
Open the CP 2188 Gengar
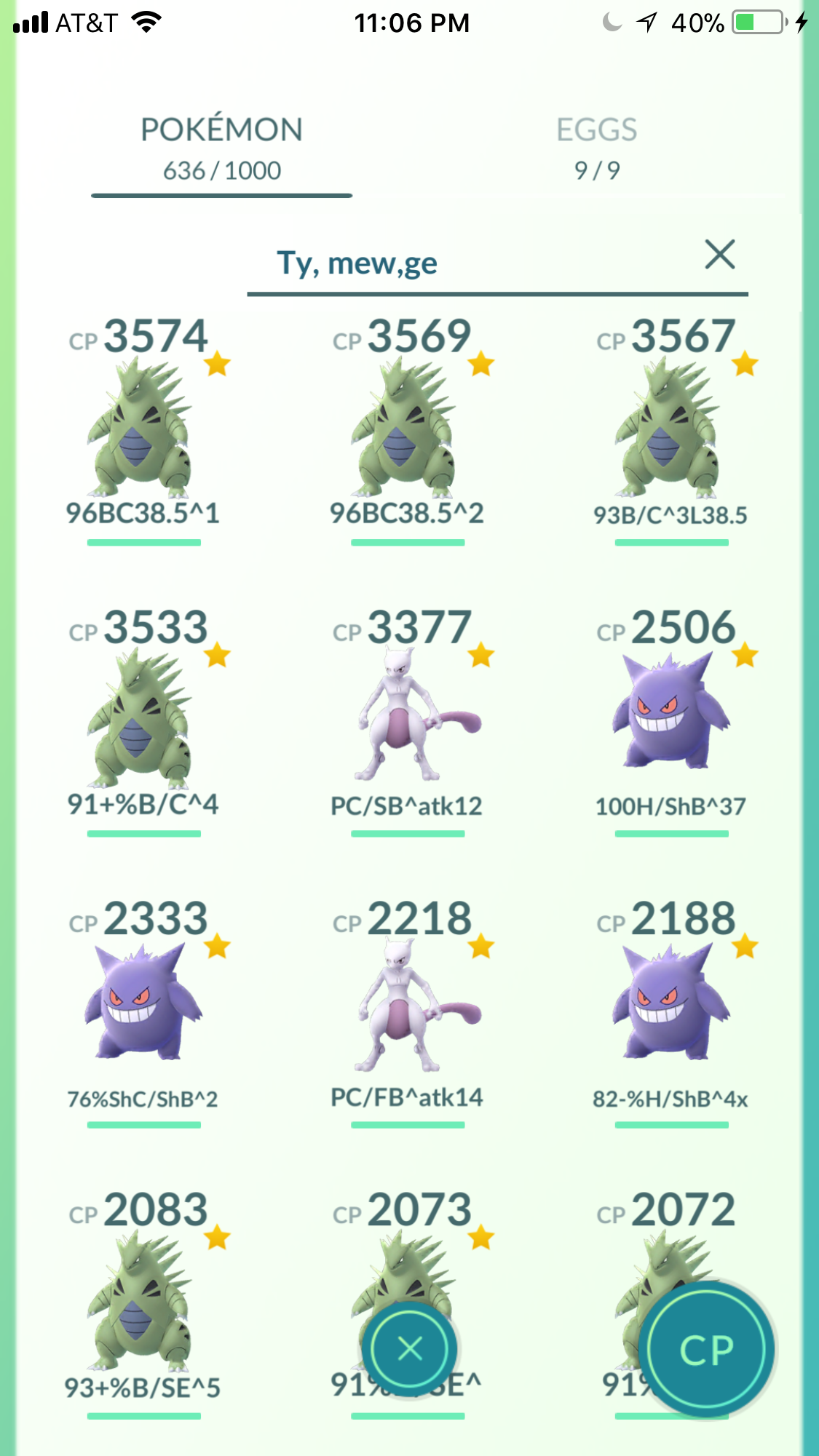(671, 1011)
